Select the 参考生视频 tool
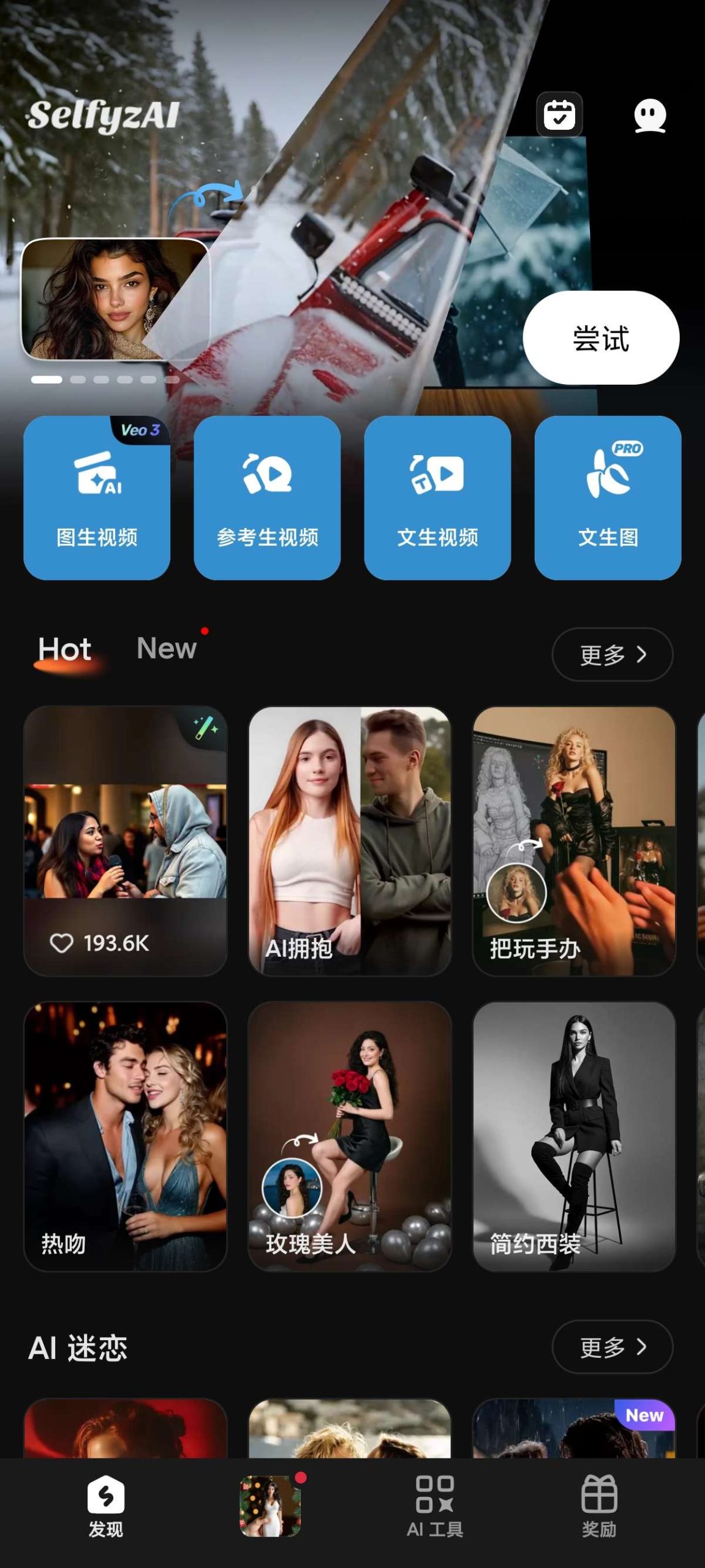Screen dimensions: 705x1568 click(x=268, y=497)
